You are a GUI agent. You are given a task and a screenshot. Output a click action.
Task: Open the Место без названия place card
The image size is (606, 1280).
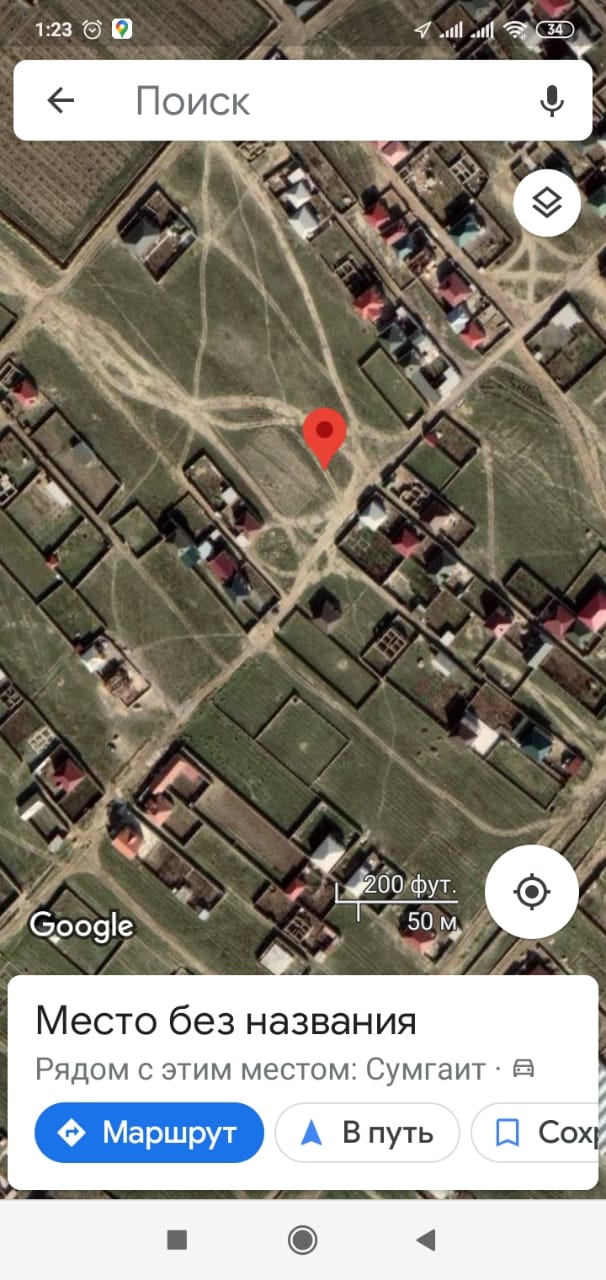point(226,1021)
